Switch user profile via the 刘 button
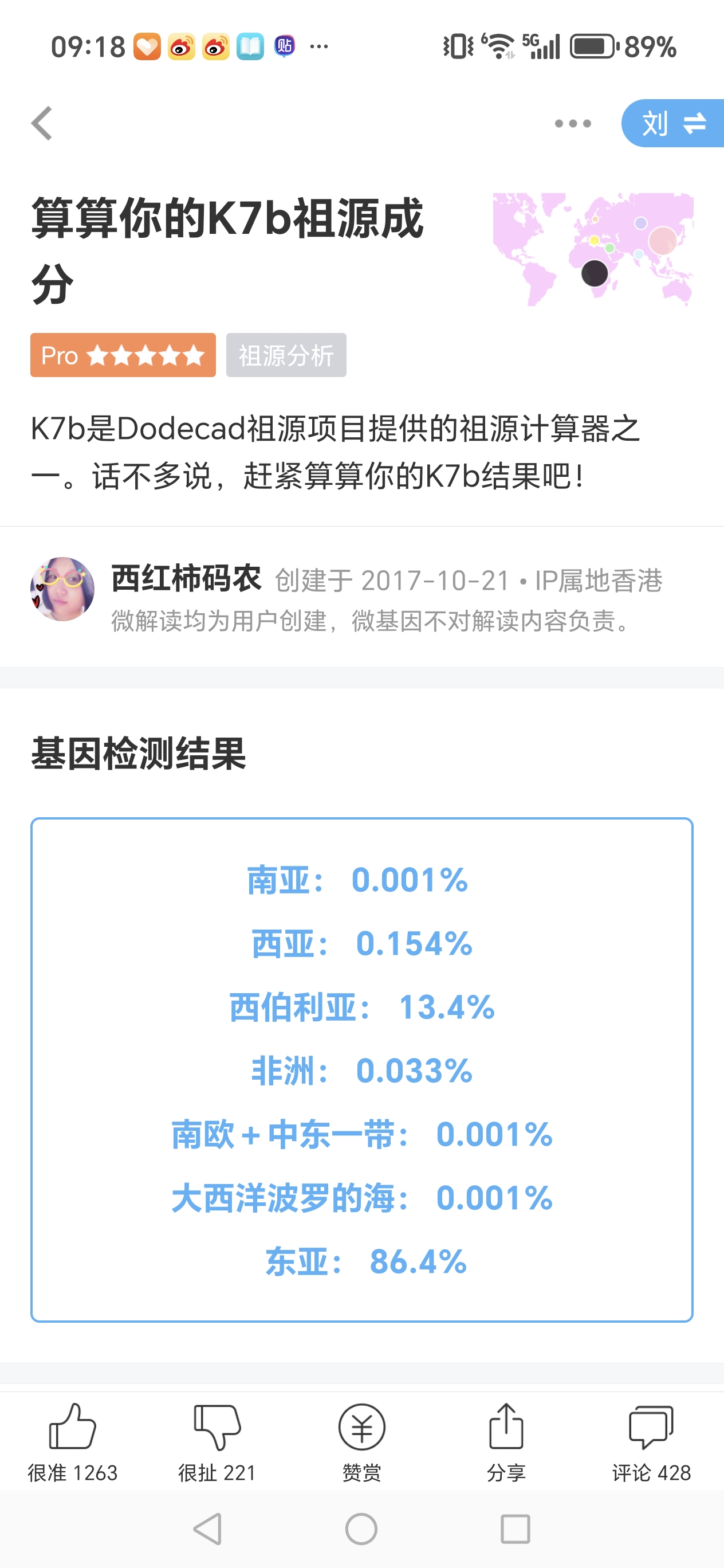This screenshot has height=1568, width=724. (672, 124)
